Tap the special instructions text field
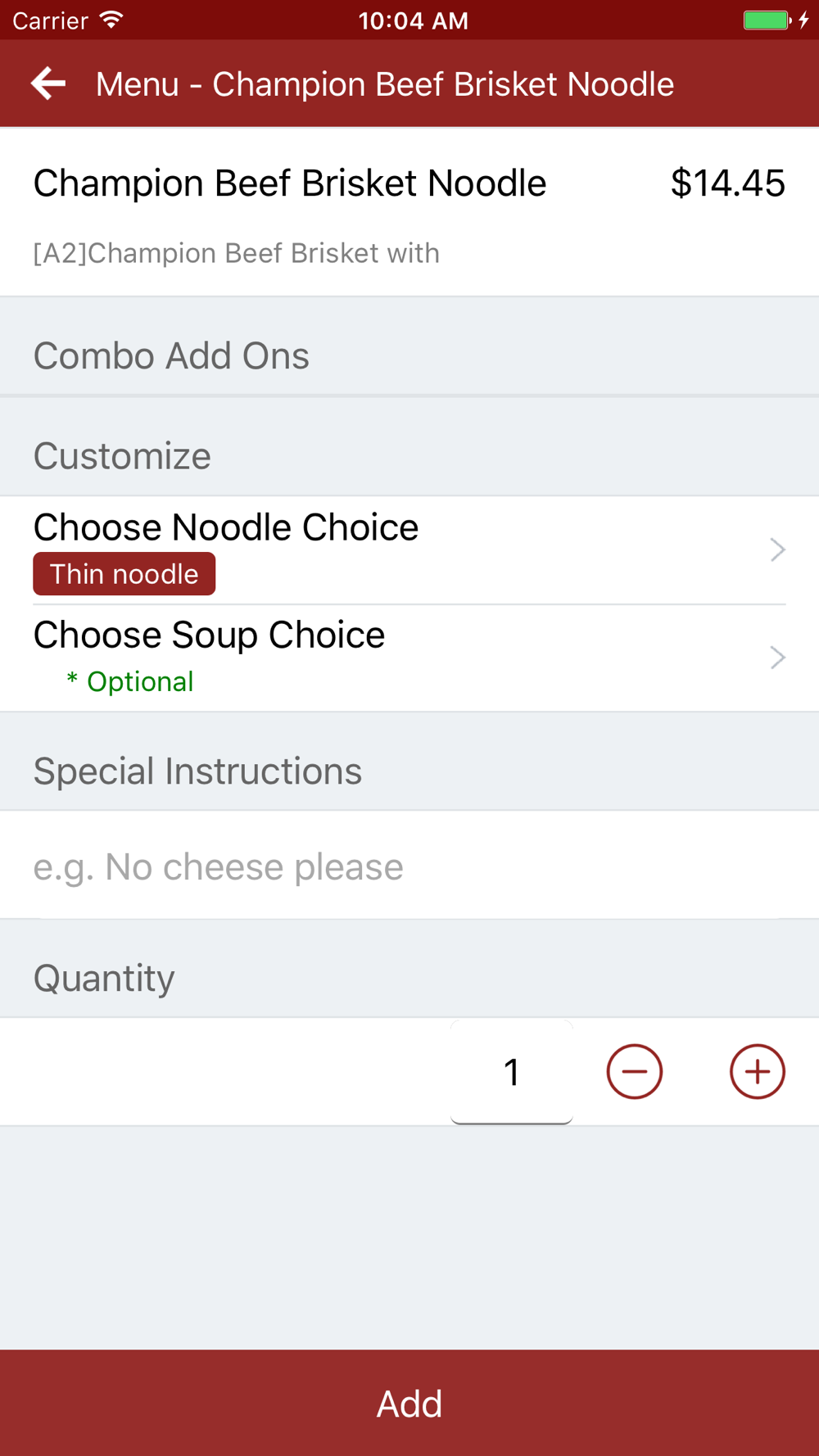Viewport: 819px width, 1456px height. [x=409, y=866]
